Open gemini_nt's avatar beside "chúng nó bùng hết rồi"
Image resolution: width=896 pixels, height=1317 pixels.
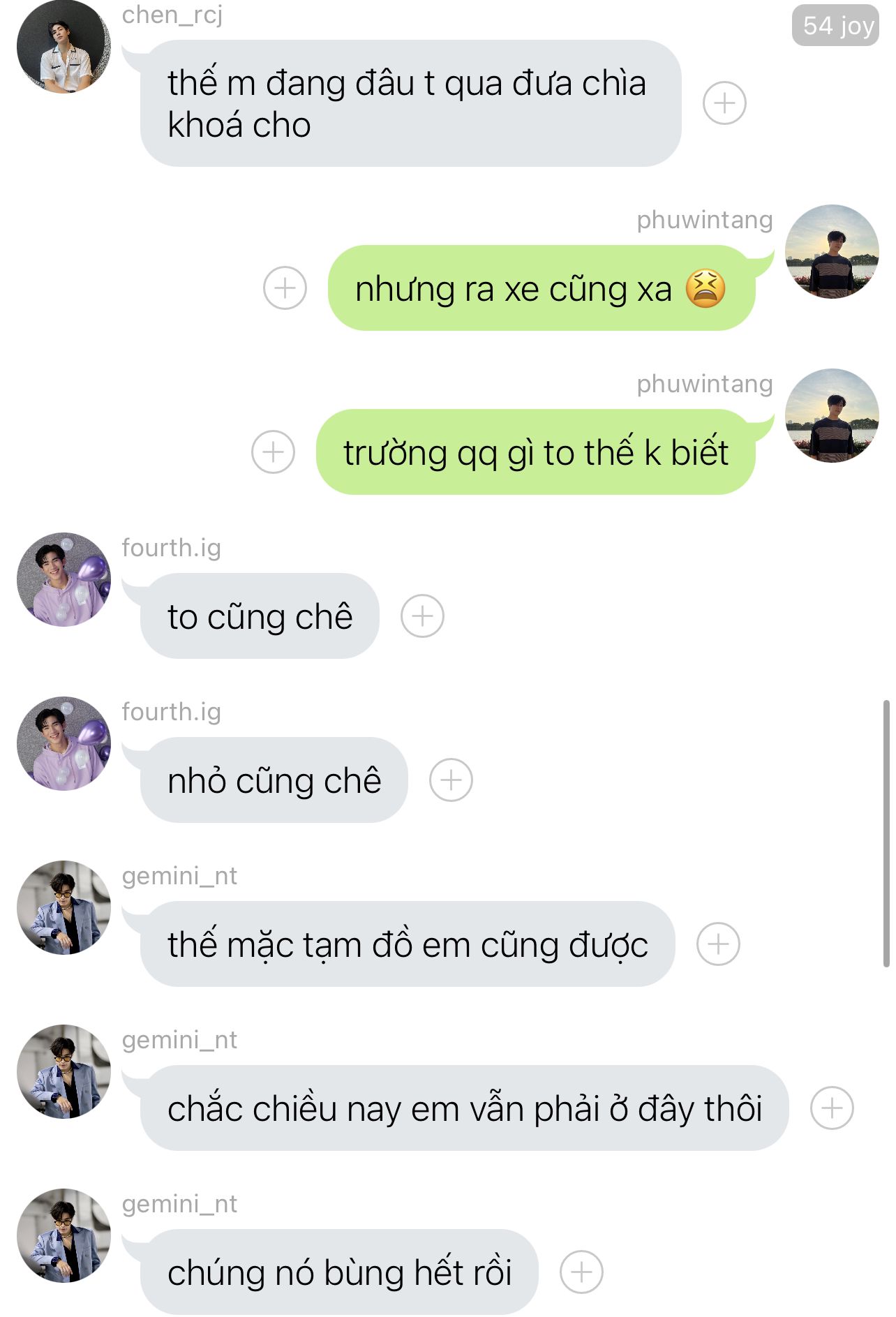click(64, 1235)
